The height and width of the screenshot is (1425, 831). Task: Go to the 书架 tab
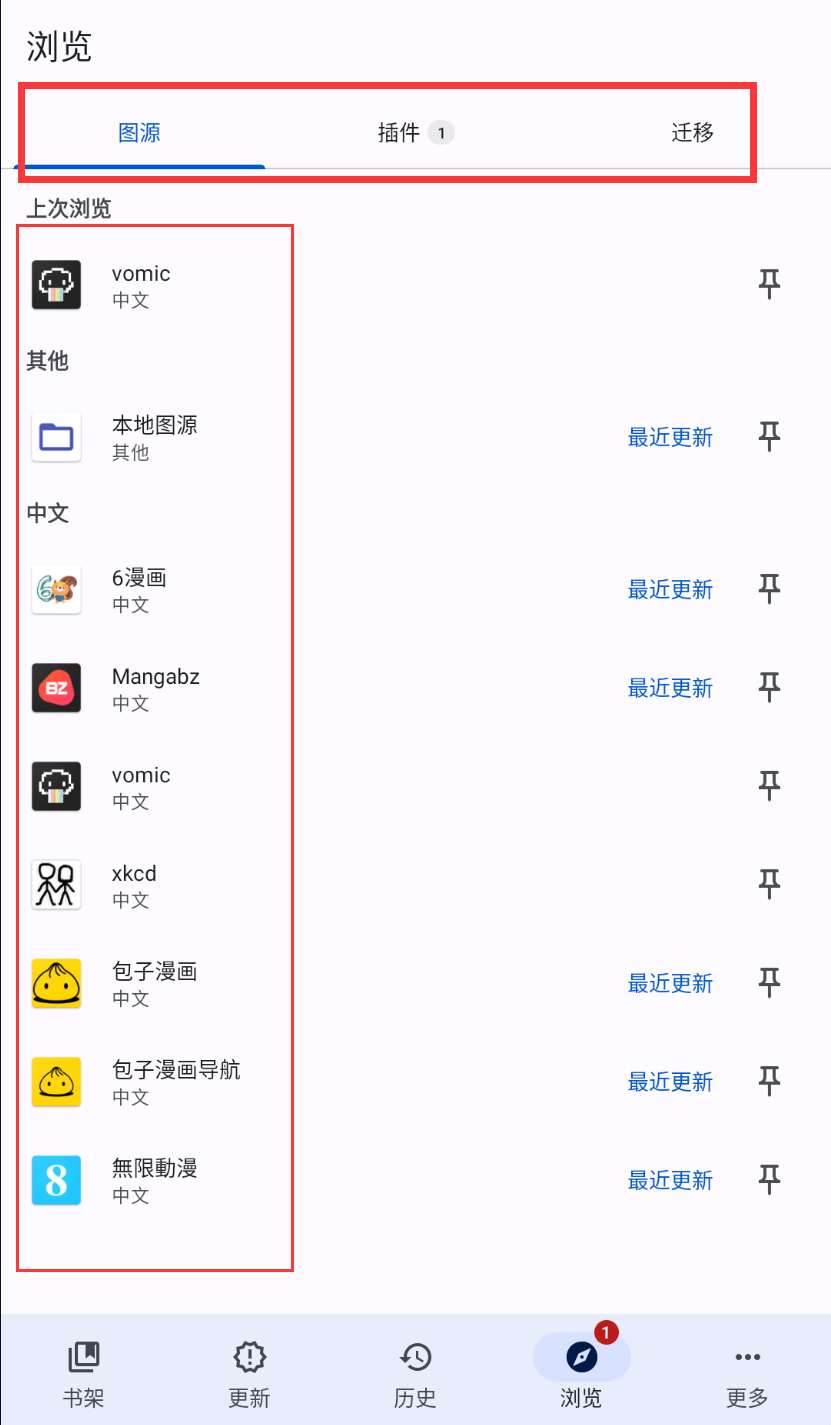coord(85,1373)
